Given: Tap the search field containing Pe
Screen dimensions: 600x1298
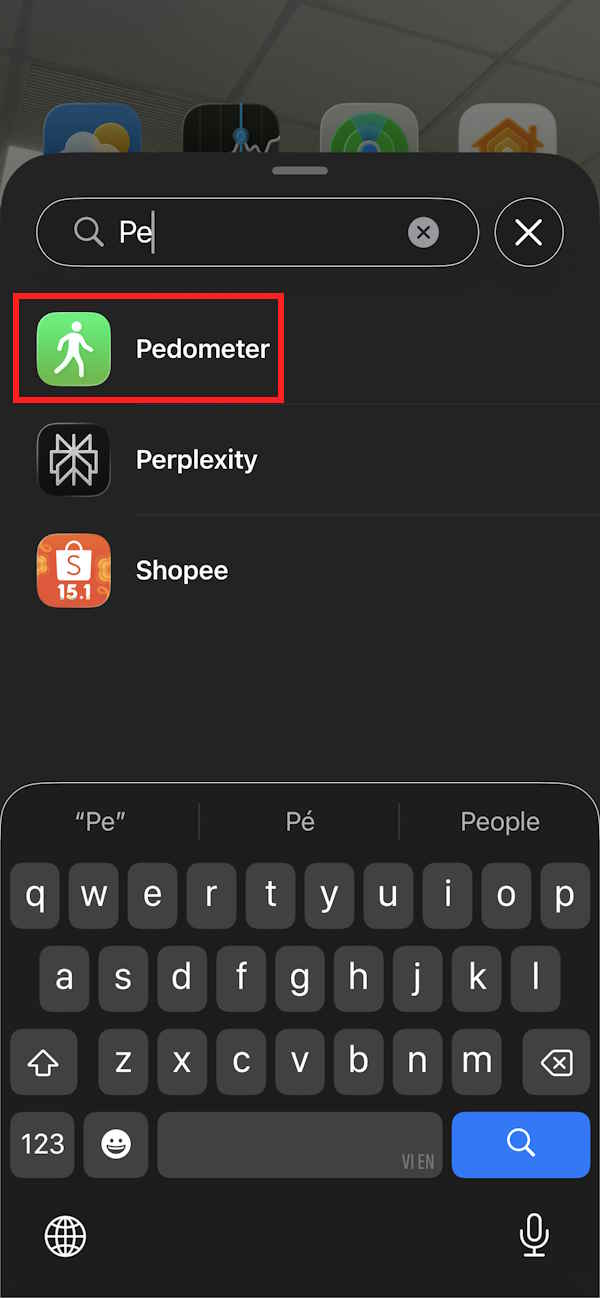Looking at the screenshot, I should [250, 233].
